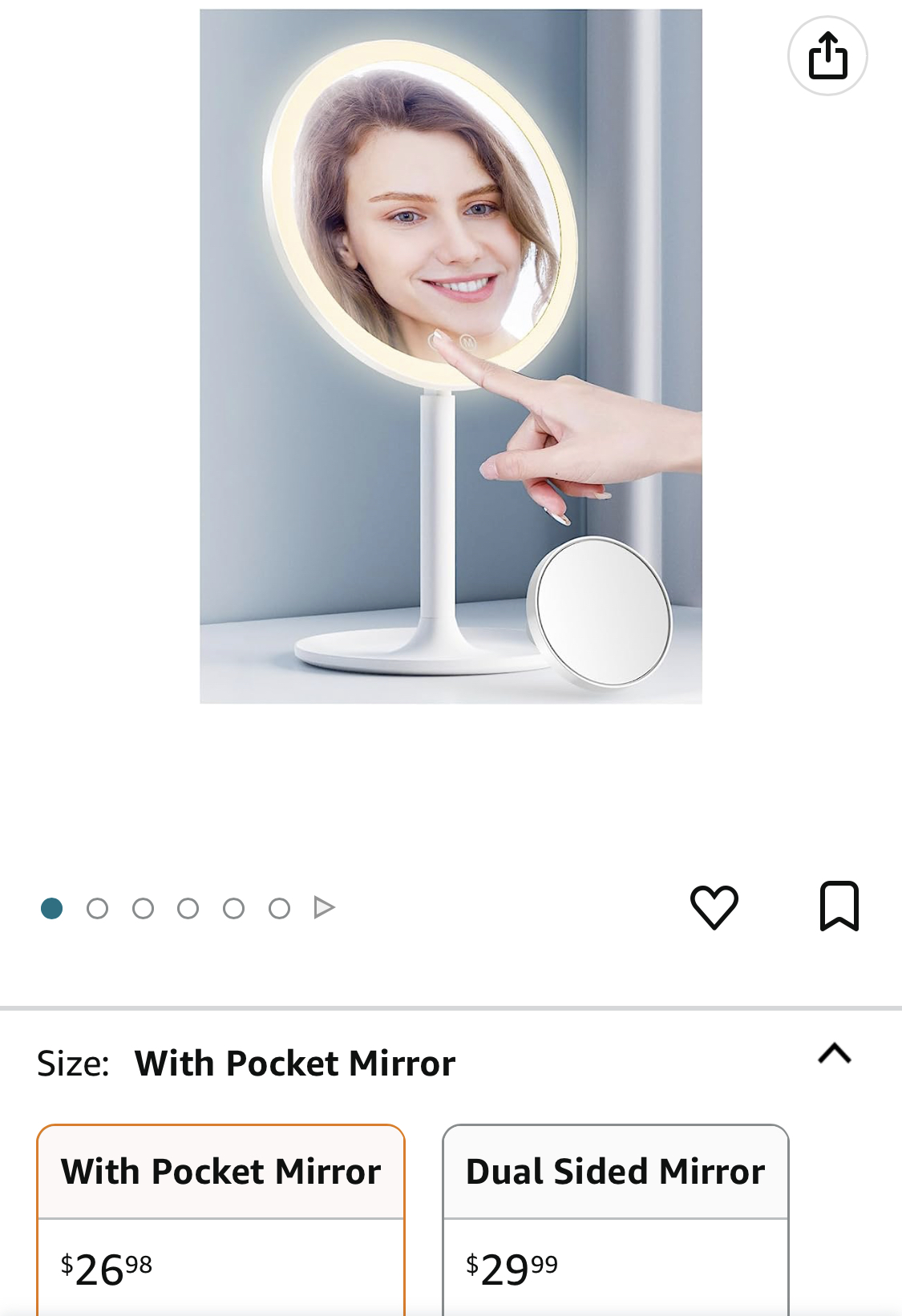Share this product listing
Image resolution: width=902 pixels, height=1316 pixels.
tap(827, 56)
